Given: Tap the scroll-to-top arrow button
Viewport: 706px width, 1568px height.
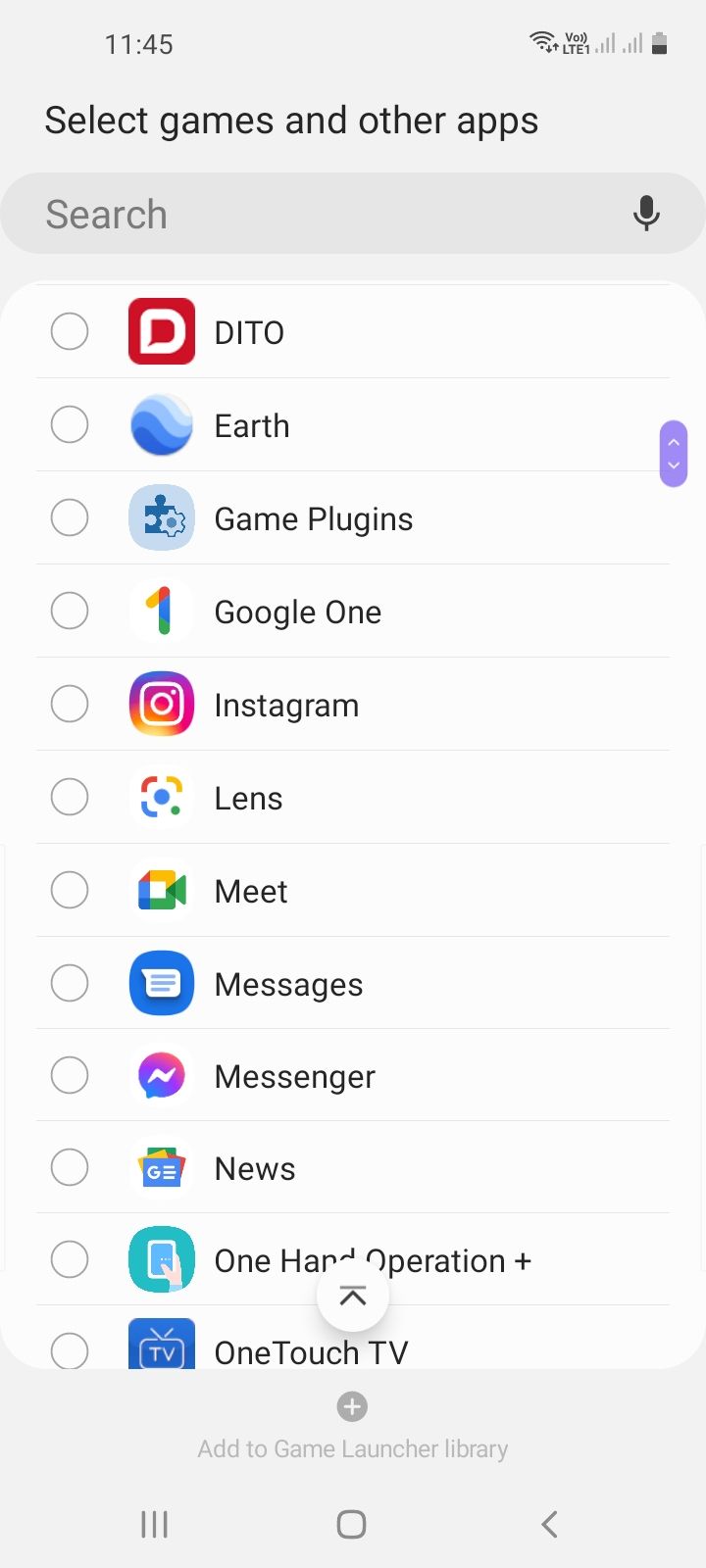Looking at the screenshot, I should 352,1296.
